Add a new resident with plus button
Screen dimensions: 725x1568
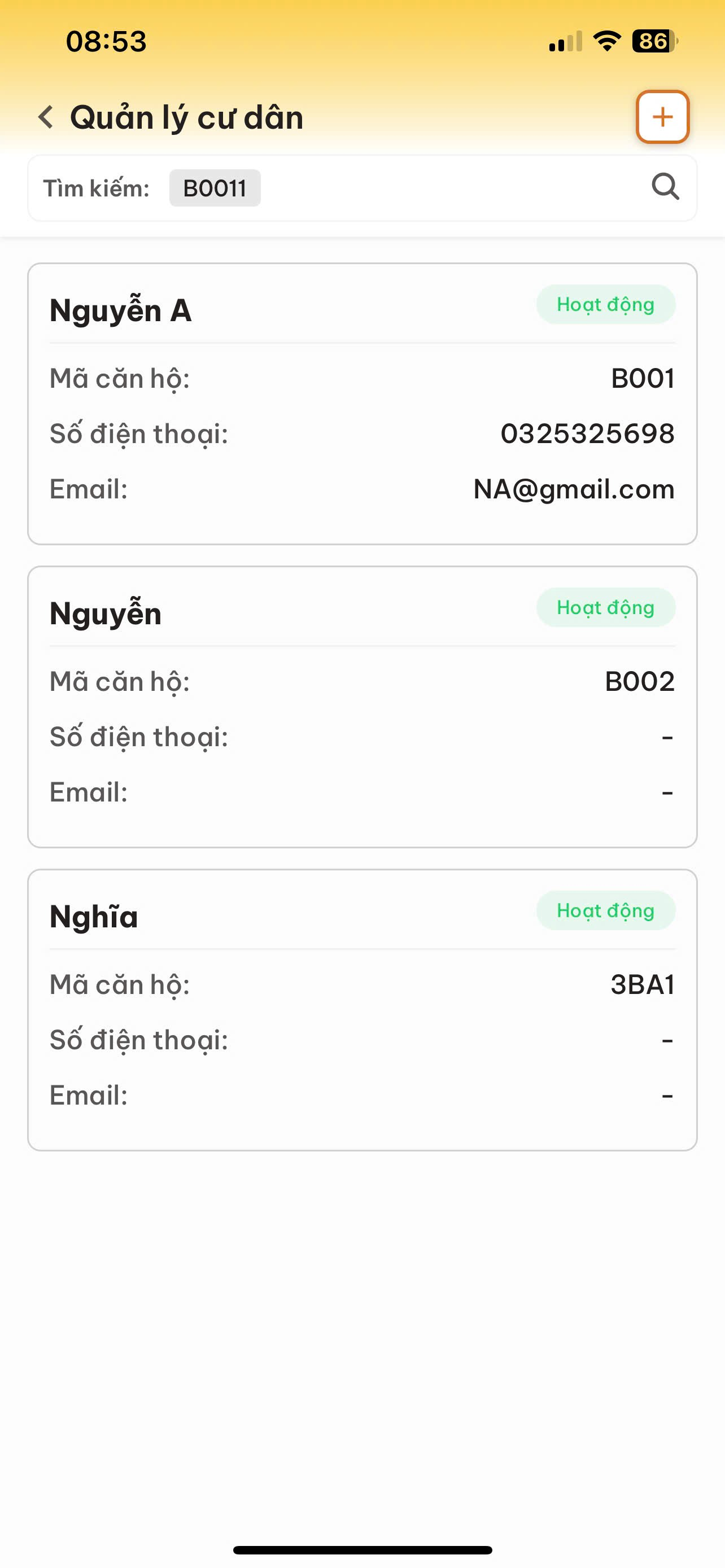pos(662,117)
